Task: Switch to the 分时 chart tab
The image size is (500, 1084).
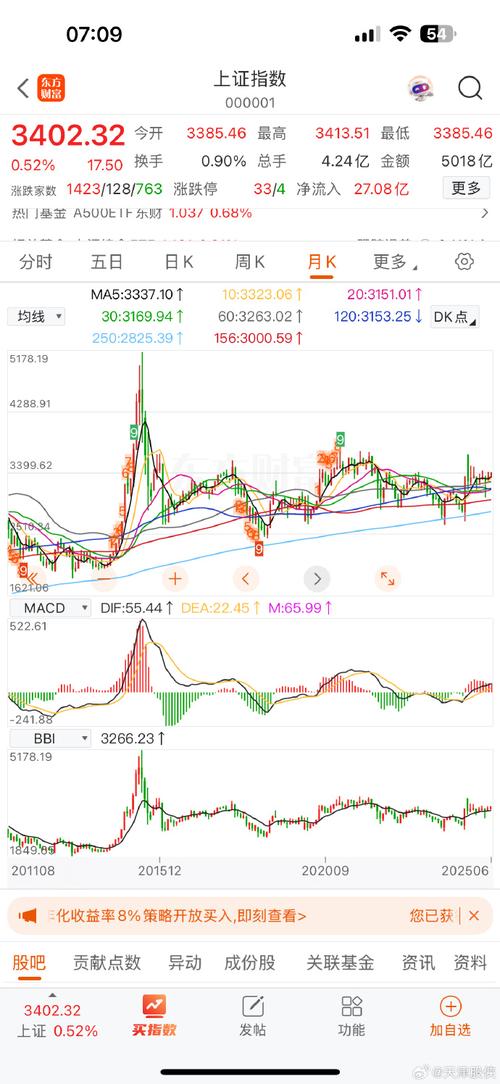Action: point(35,261)
